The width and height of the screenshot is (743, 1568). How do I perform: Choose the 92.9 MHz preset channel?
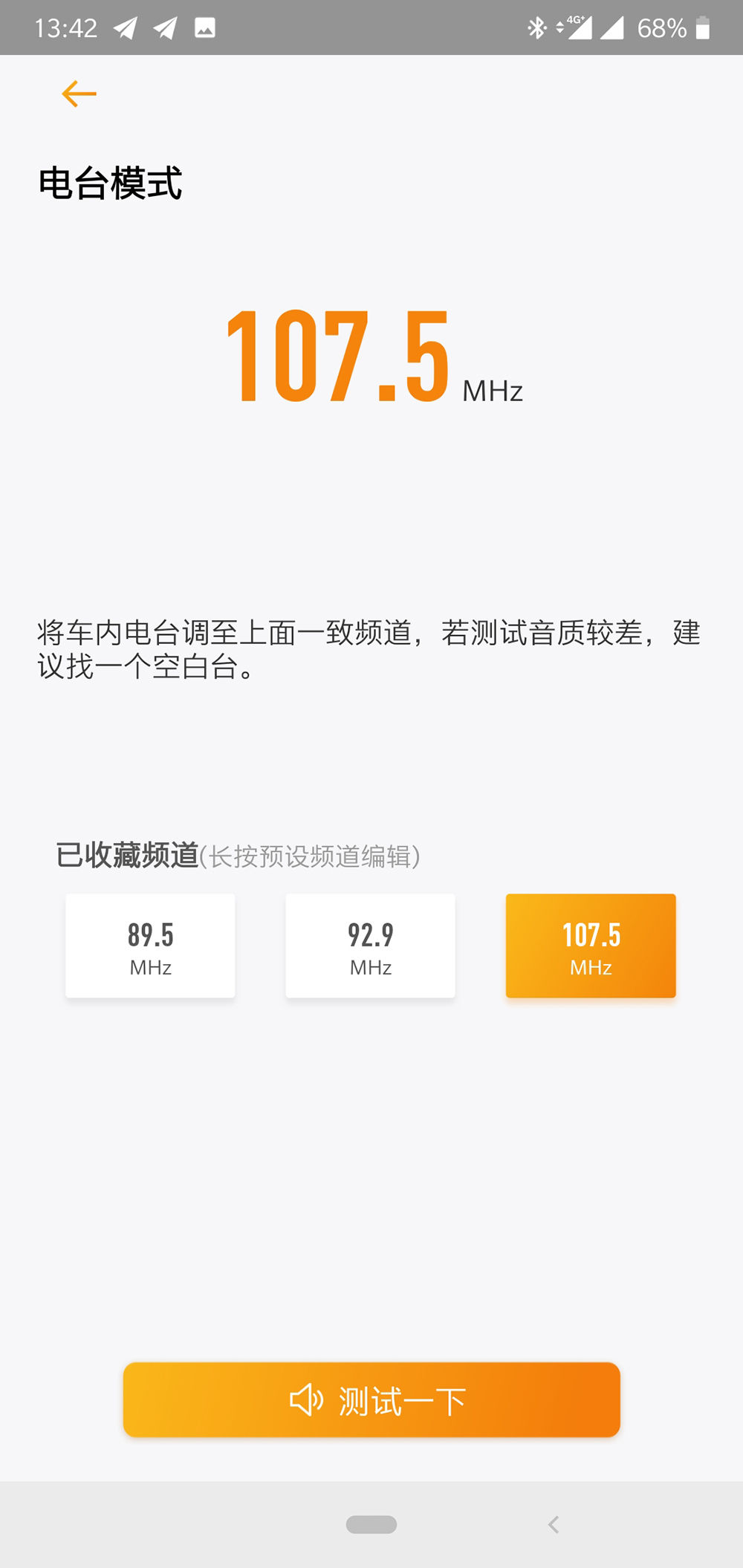coord(370,946)
